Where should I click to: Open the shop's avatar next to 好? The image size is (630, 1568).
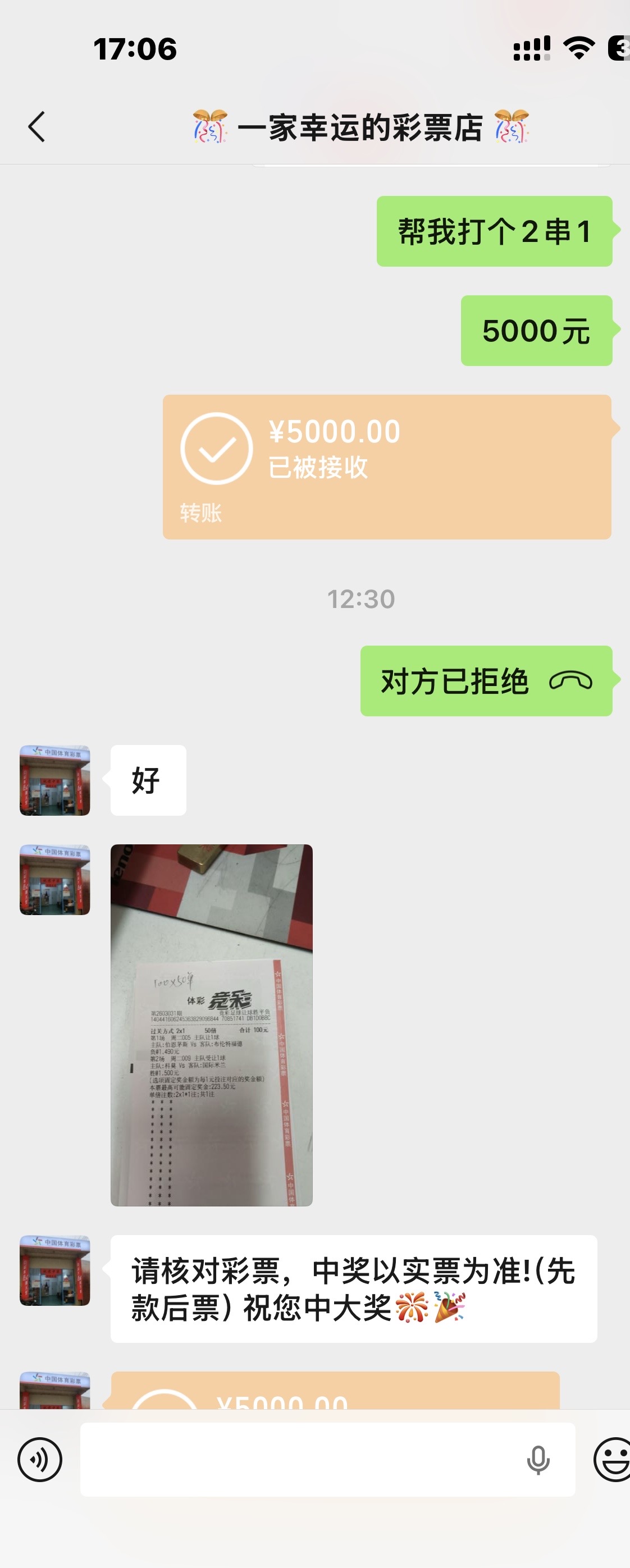55,780
